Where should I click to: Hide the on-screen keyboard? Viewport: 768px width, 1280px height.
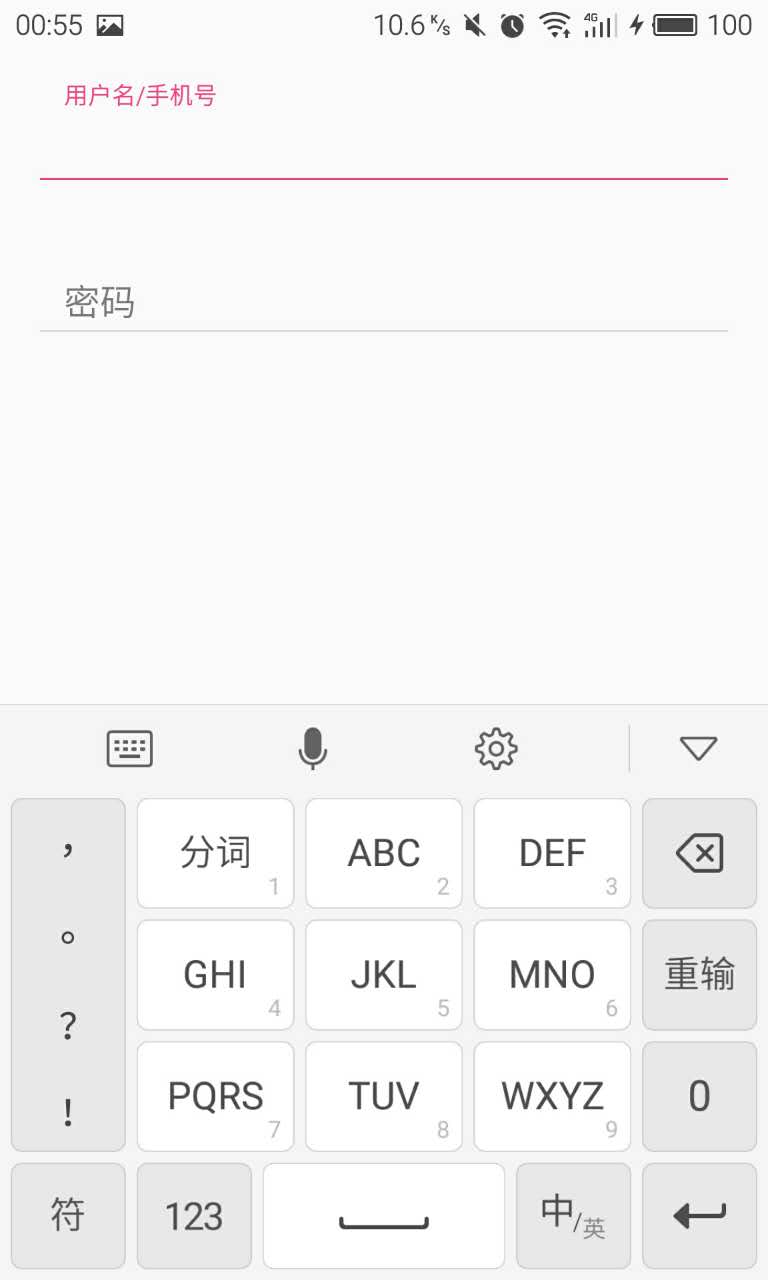[x=698, y=748]
